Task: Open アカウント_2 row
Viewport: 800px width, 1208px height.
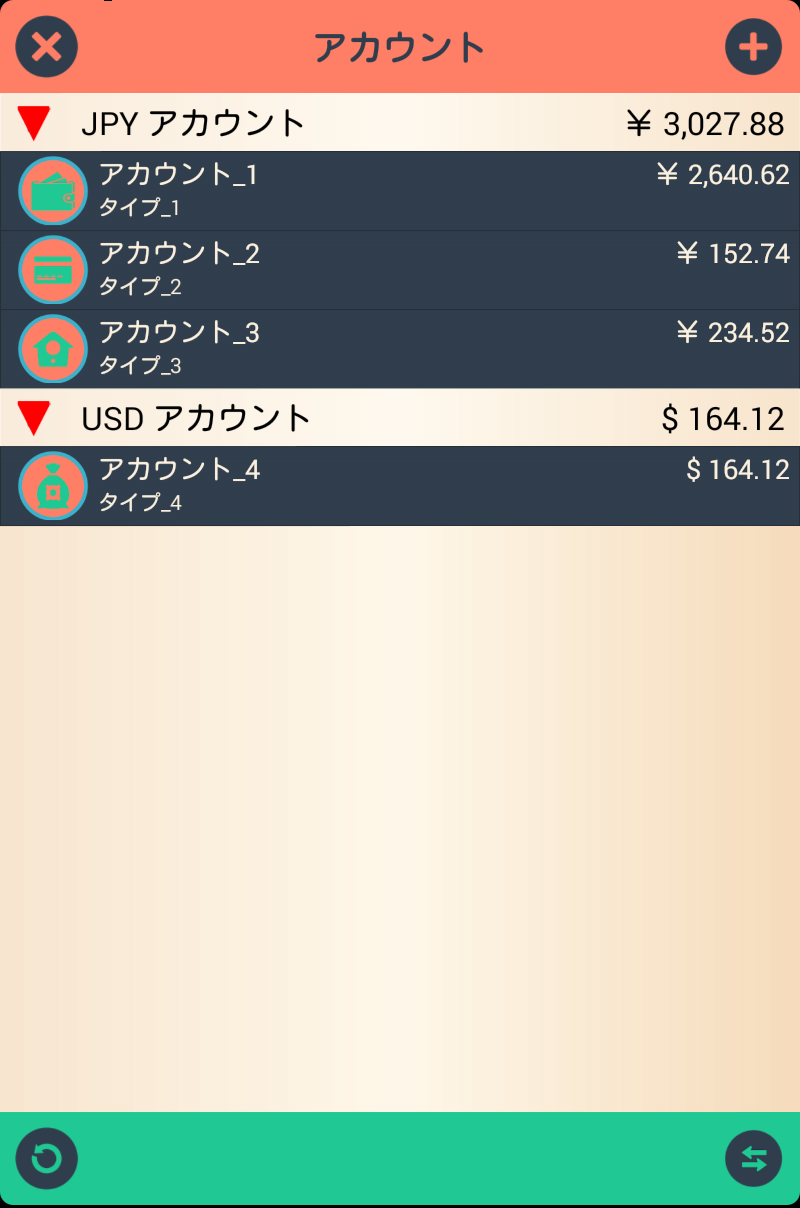Action: pos(400,270)
